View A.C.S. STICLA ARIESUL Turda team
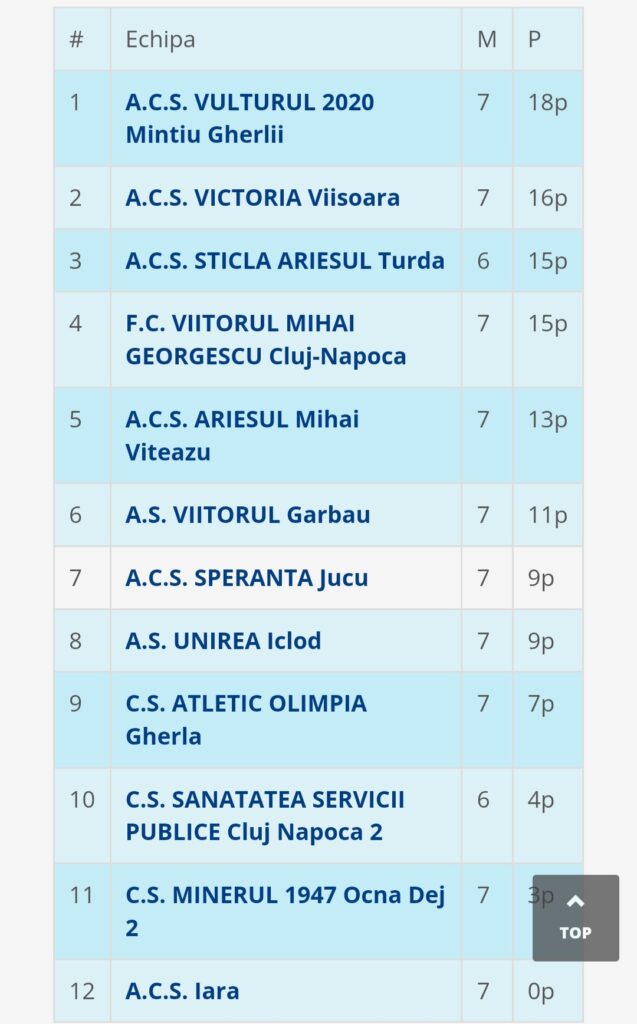This screenshot has width=637, height=1024. (284, 261)
